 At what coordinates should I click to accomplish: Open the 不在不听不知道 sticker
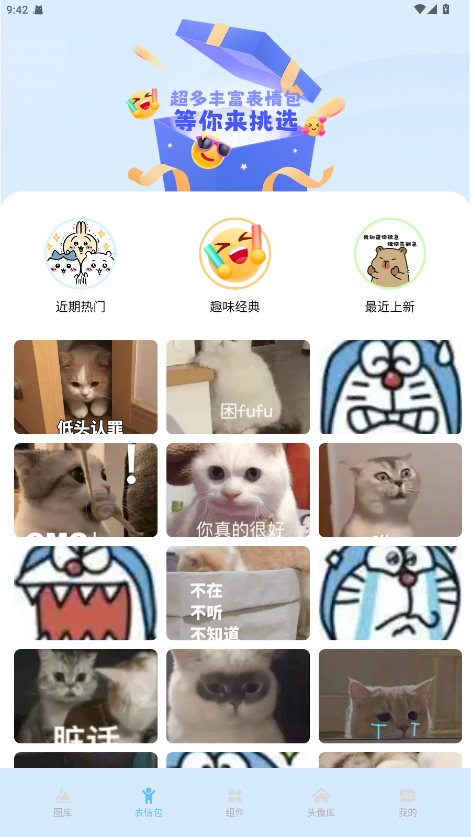pyautogui.click(x=238, y=593)
